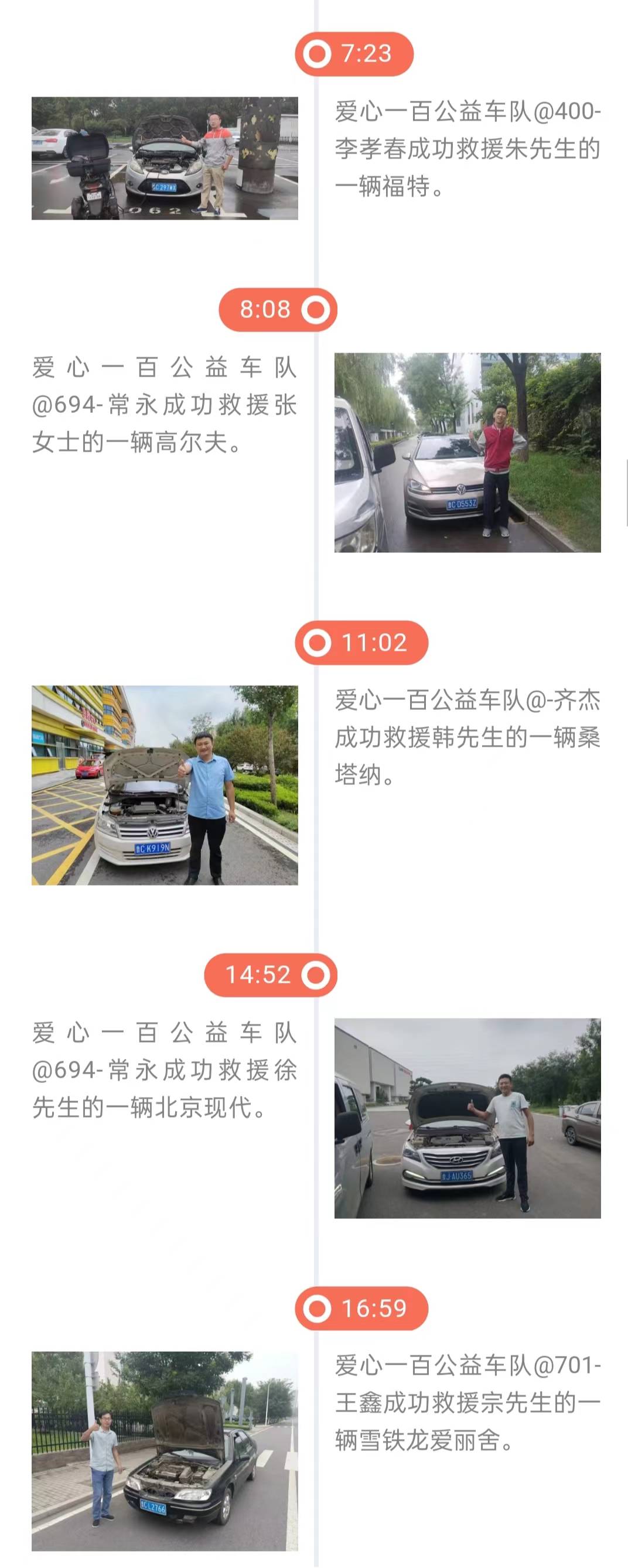View the 8:08 Golf rescue photo
Viewport: 628px width, 1568px height.
pos(467,452)
